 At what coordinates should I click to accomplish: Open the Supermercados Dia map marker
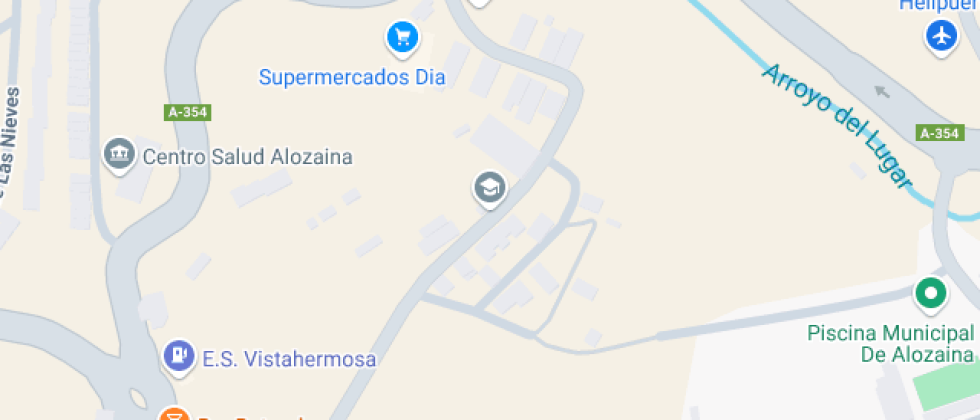402,38
